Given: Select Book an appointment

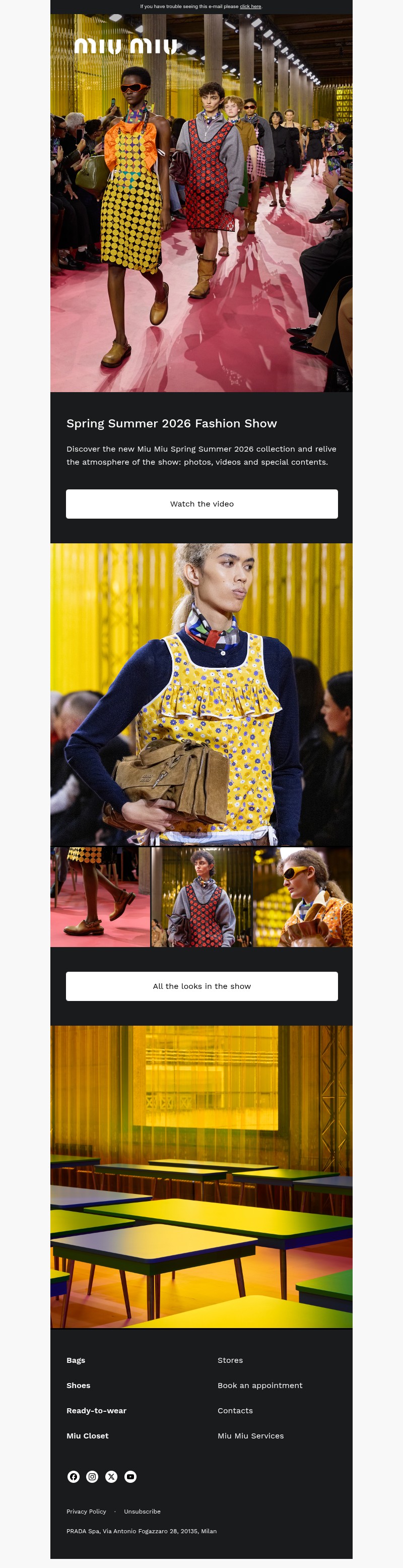Looking at the screenshot, I should (260, 1385).
